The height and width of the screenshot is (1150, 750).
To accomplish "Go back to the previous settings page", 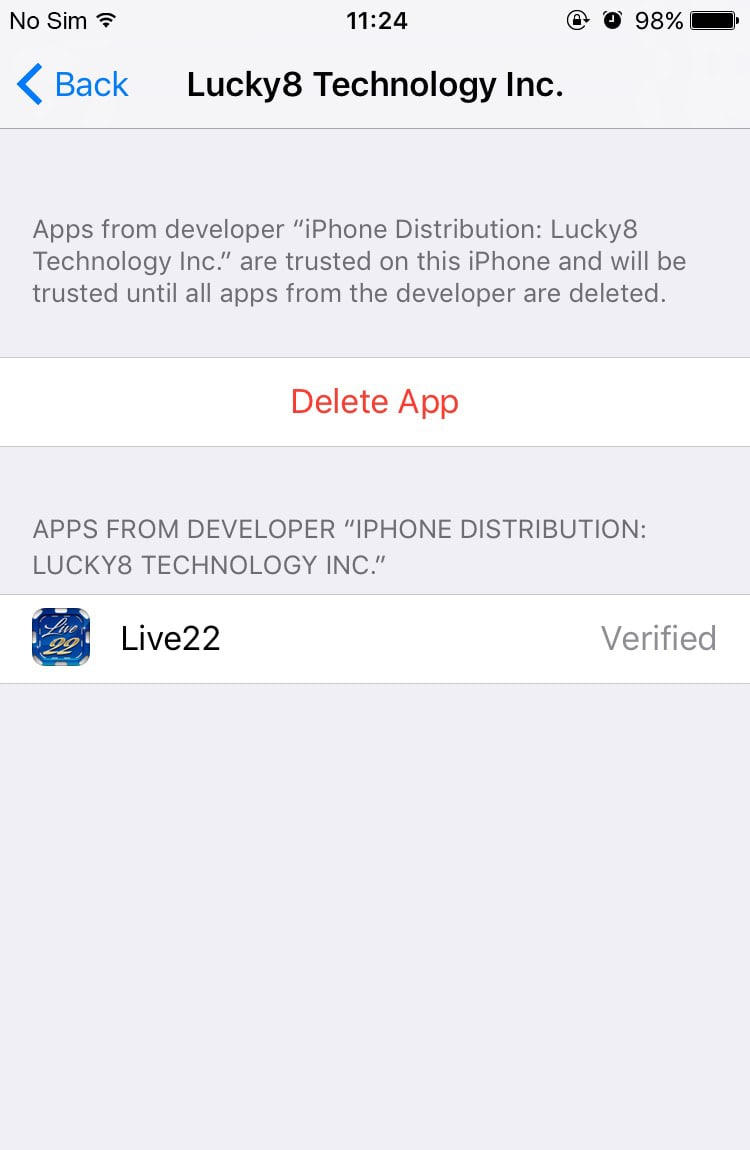I will (73, 85).
